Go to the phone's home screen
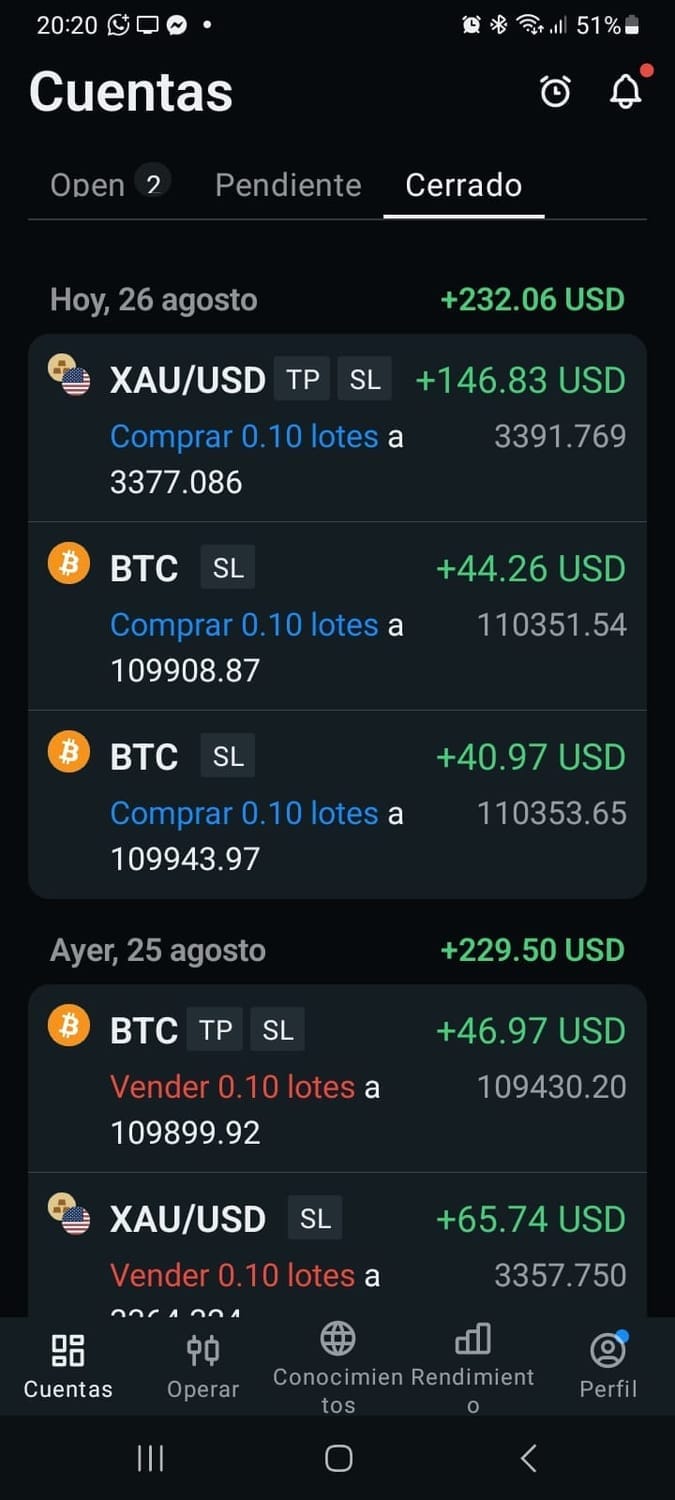Screen dimensions: 675x1500 [338, 1459]
